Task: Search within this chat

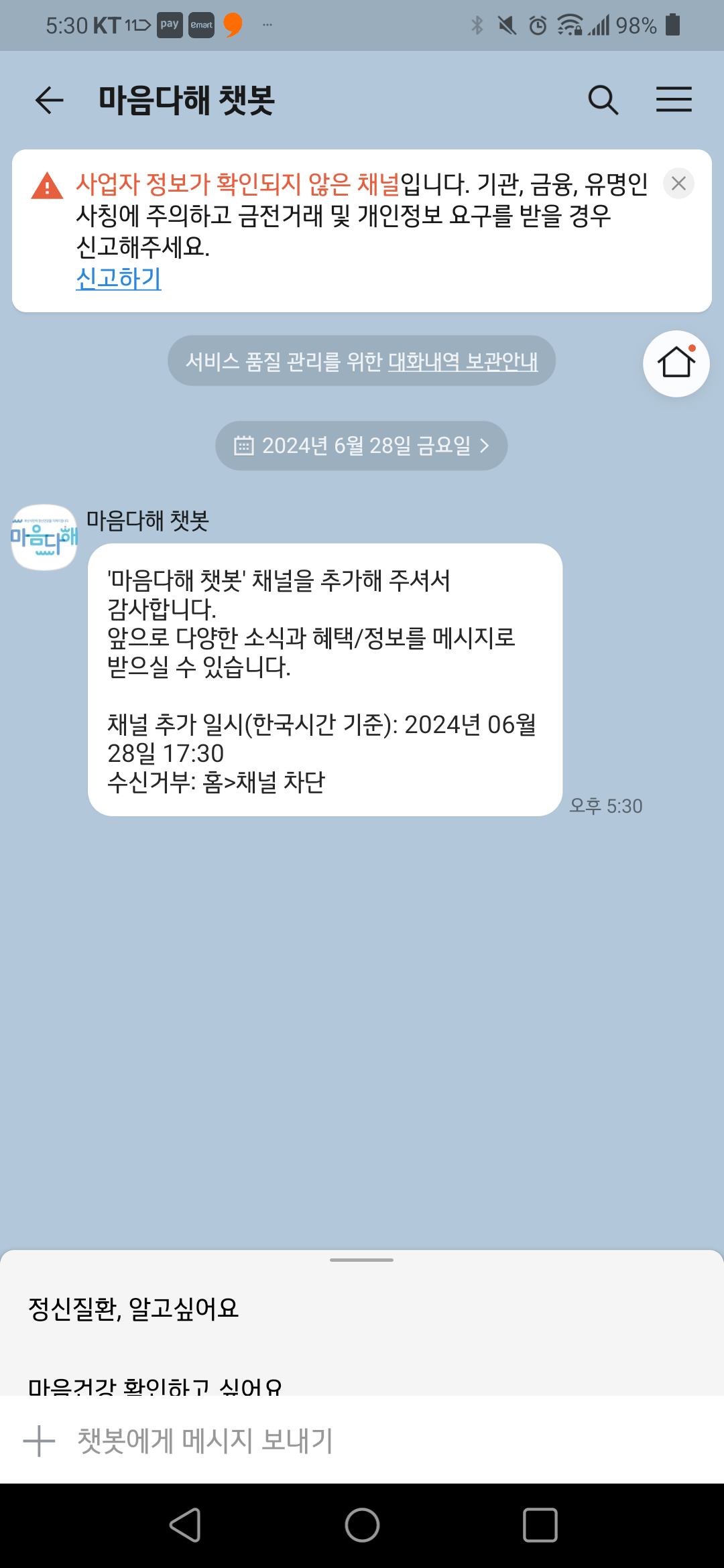Action: click(603, 101)
